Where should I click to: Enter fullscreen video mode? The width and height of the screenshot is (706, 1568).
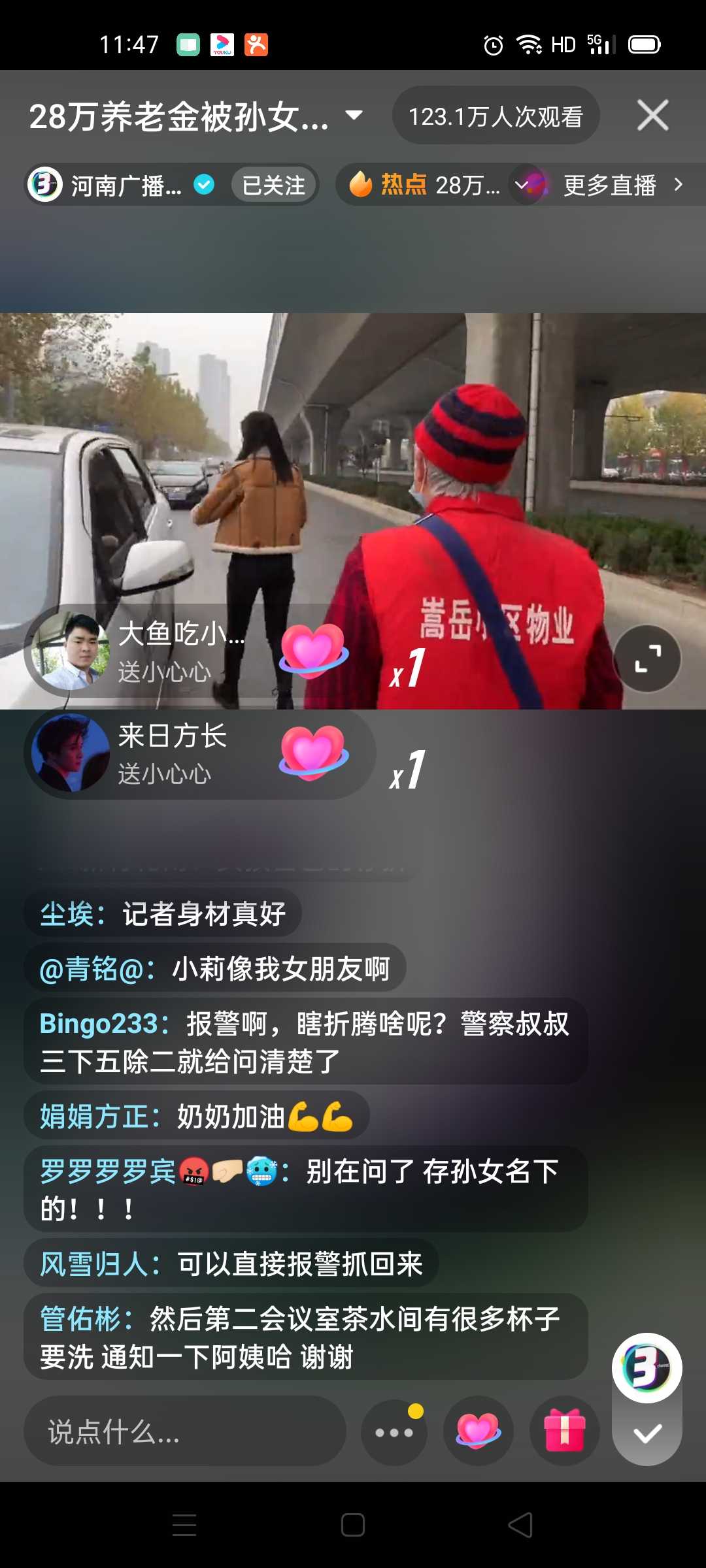pyautogui.click(x=647, y=659)
